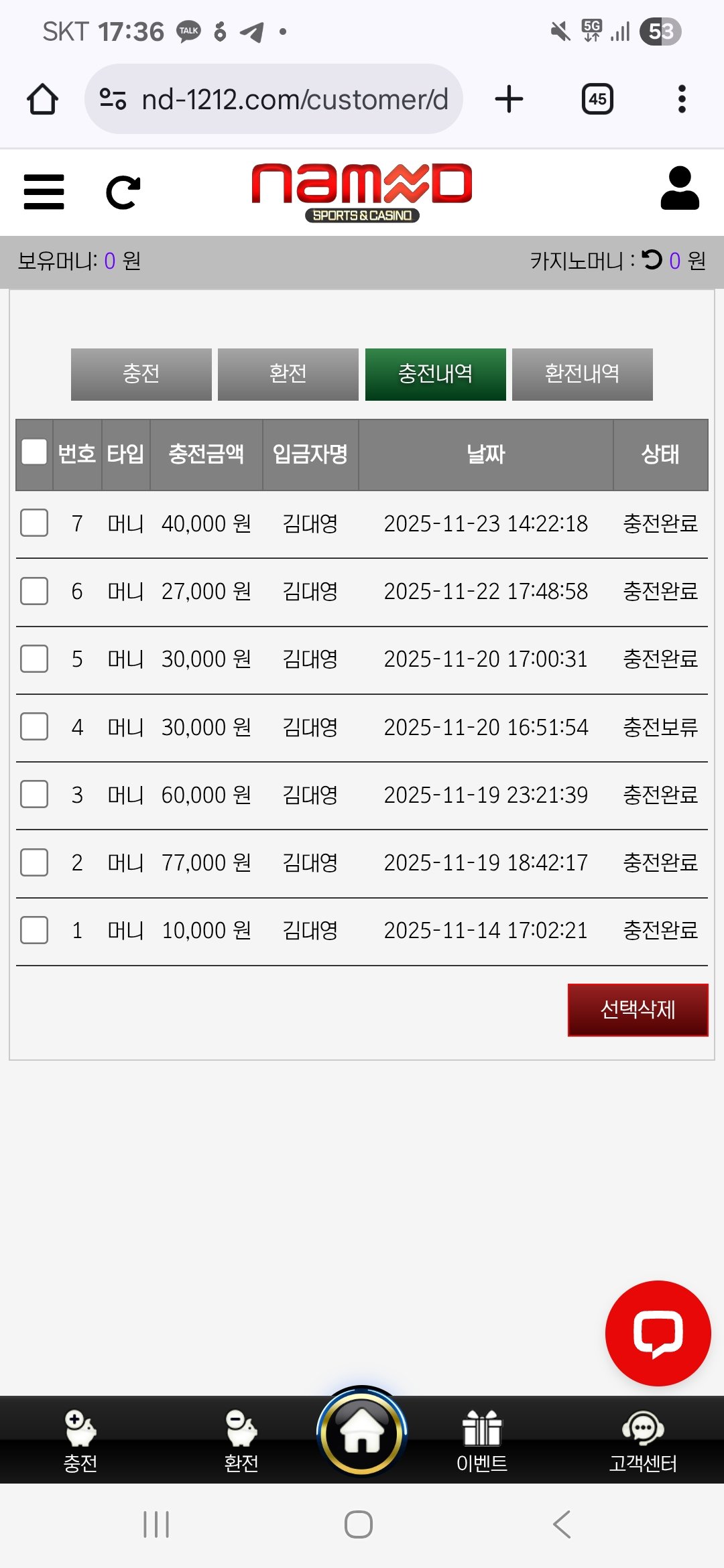Tick the checkbox for the 충전보류 entry
This screenshot has height=1568, width=724.
(34, 726)
